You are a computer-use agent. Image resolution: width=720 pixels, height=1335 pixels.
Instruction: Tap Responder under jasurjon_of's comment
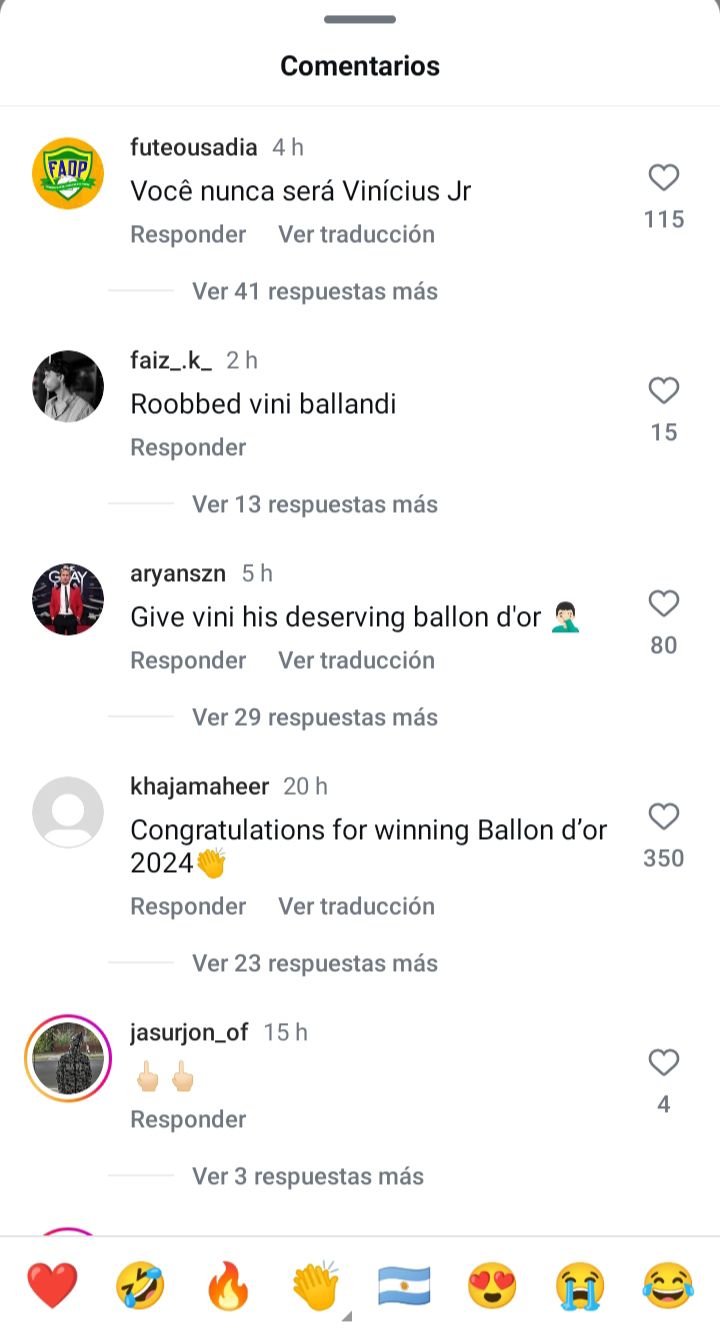tap(188, 1119)
